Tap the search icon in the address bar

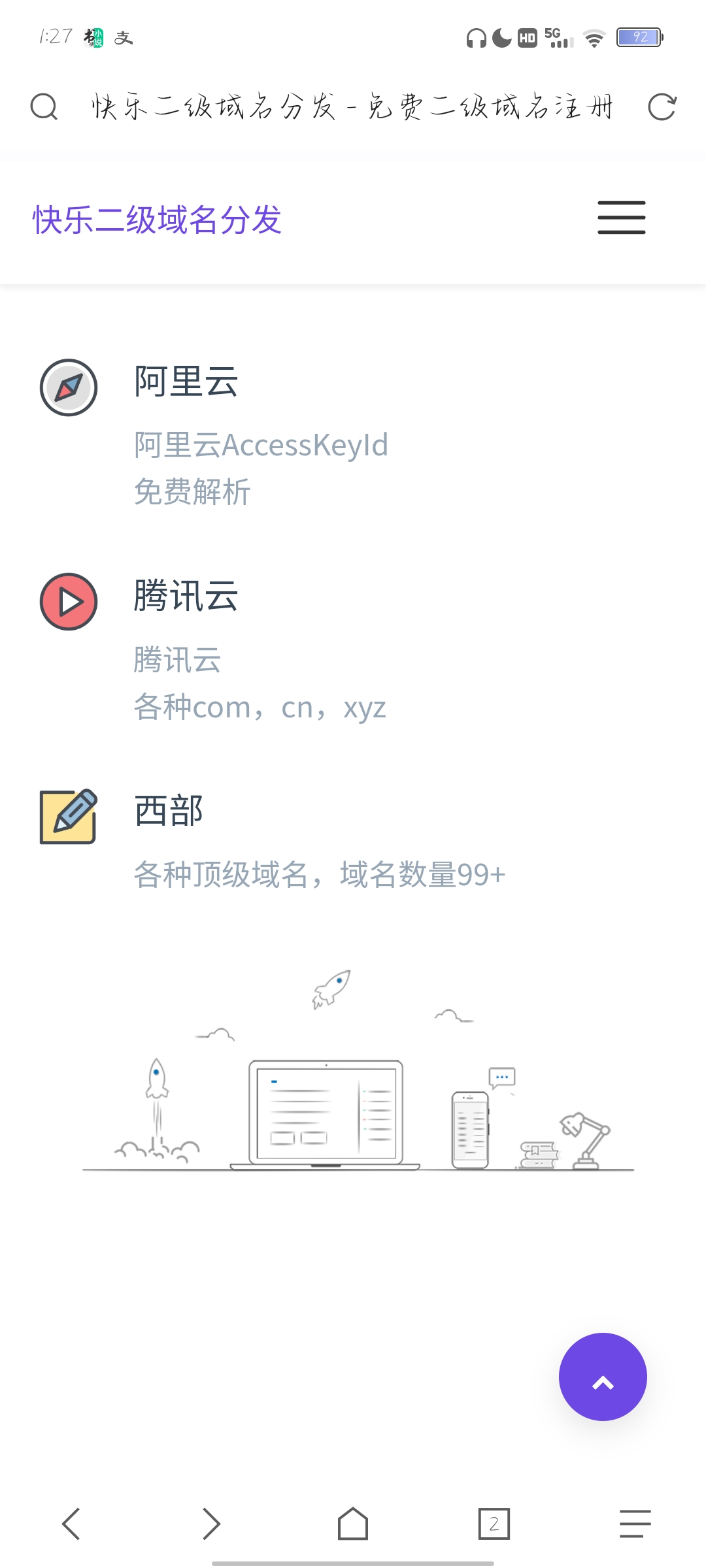pyautogui.click(x=44, y=106)
